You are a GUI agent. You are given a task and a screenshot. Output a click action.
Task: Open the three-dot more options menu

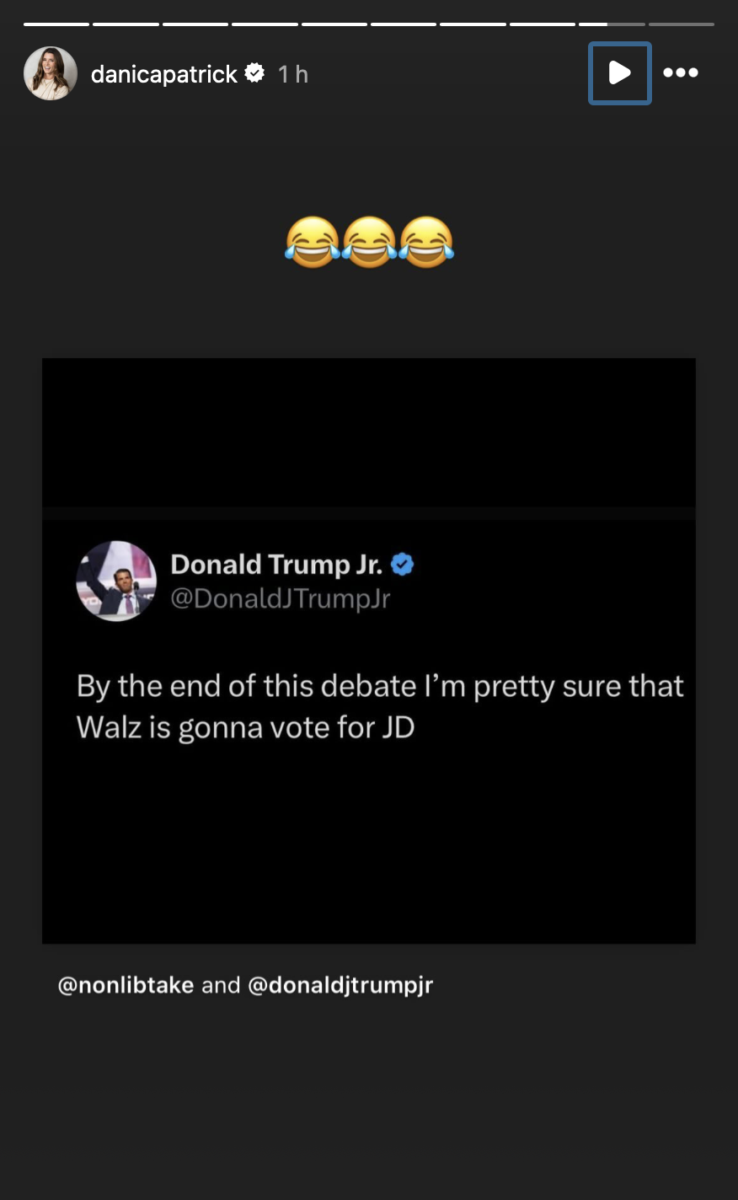point(681,73)
